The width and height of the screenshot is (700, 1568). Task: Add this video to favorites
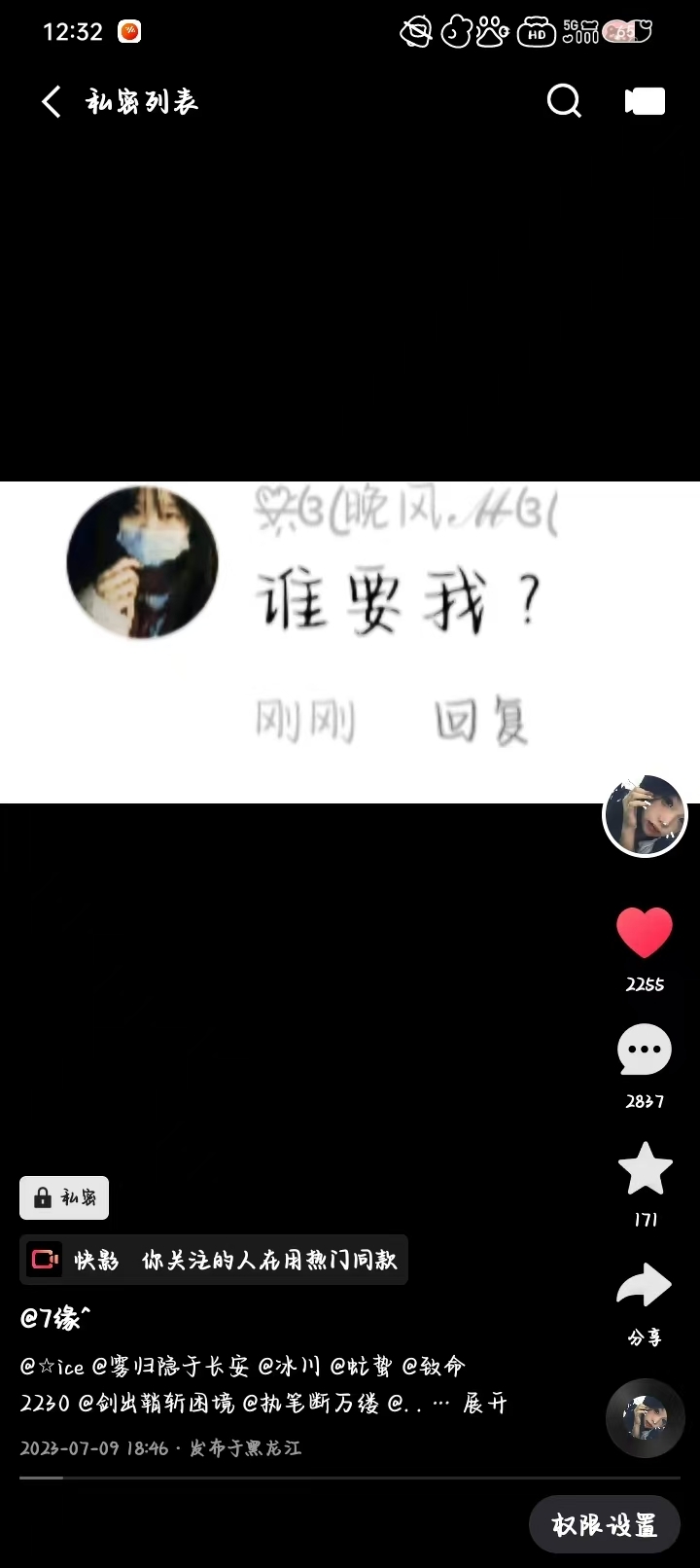[645, 1169]
